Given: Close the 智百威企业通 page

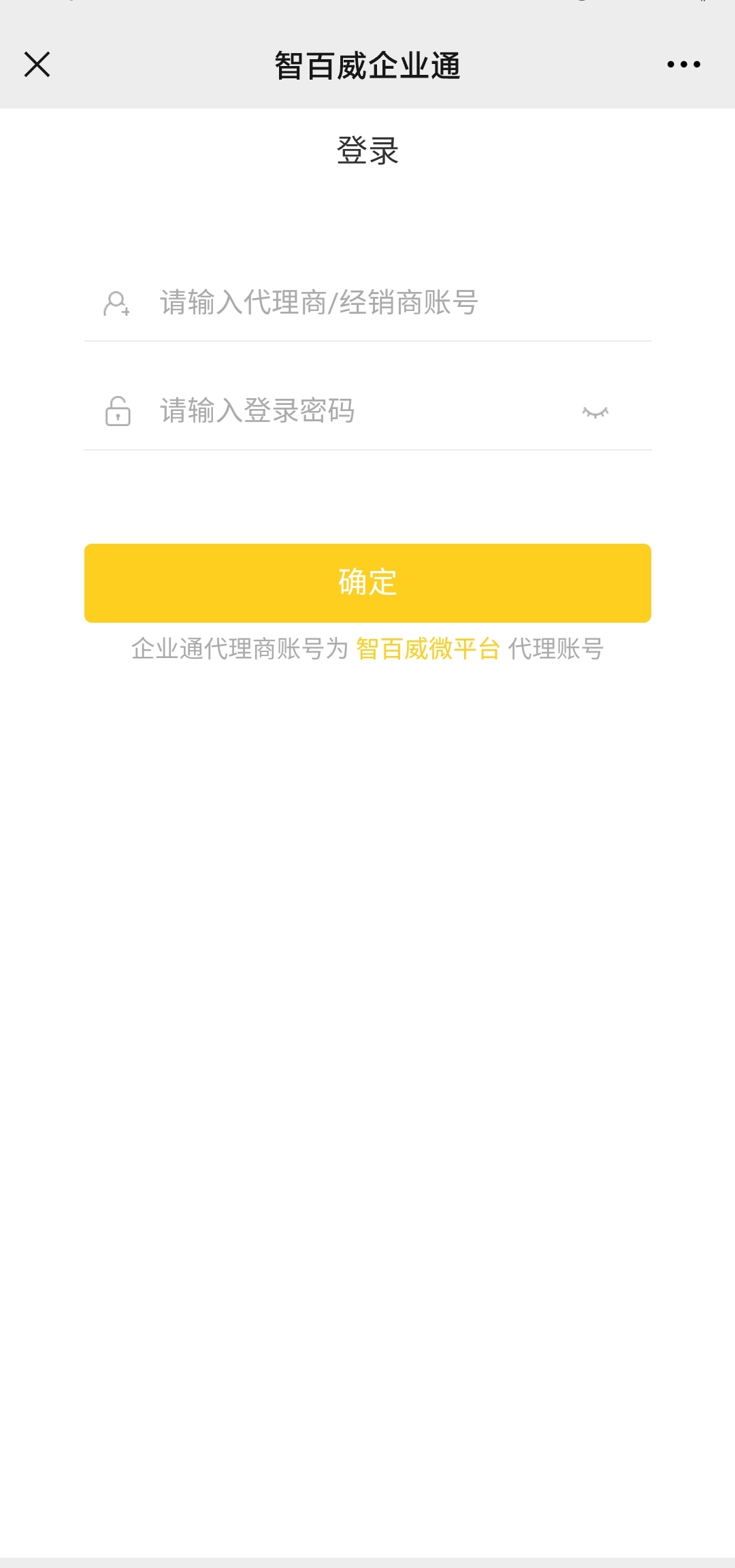Looking at the screenshot, I should 37,65.
